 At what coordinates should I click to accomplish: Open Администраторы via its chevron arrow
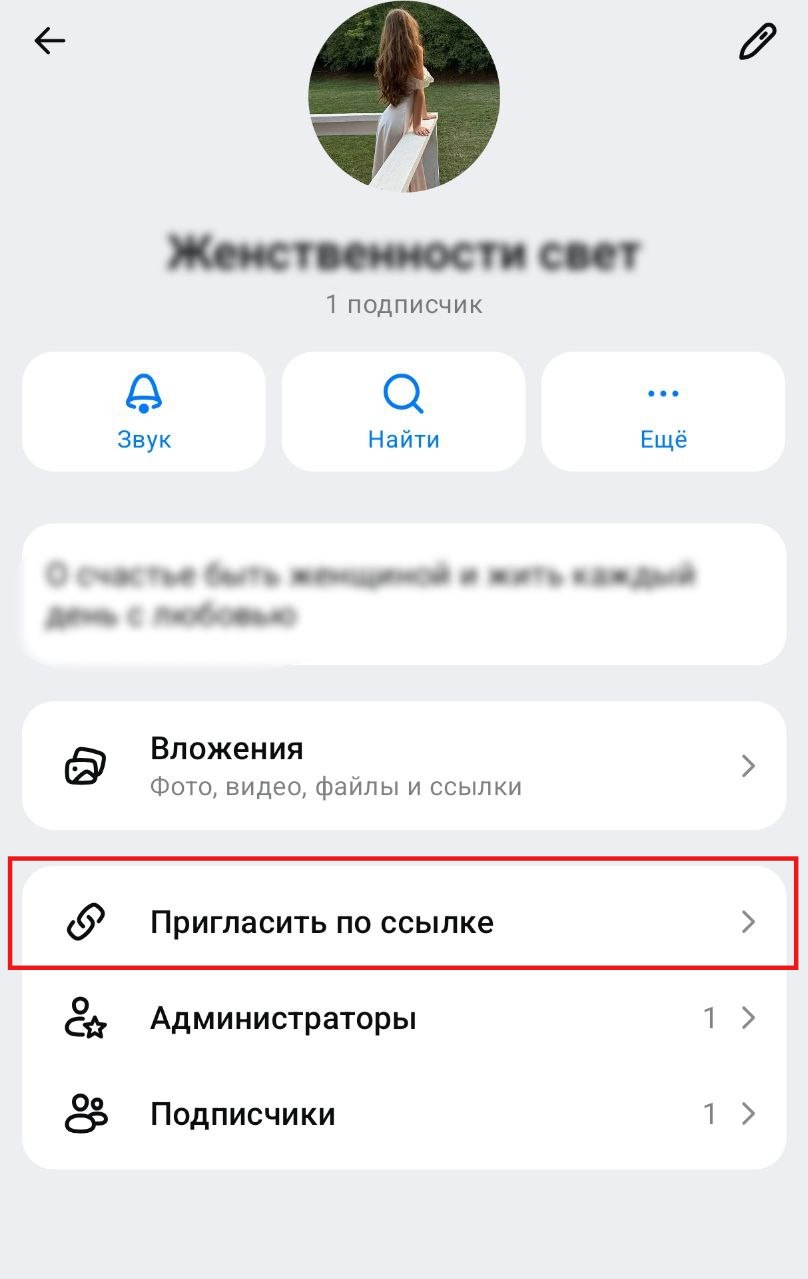coord(749,1017)
